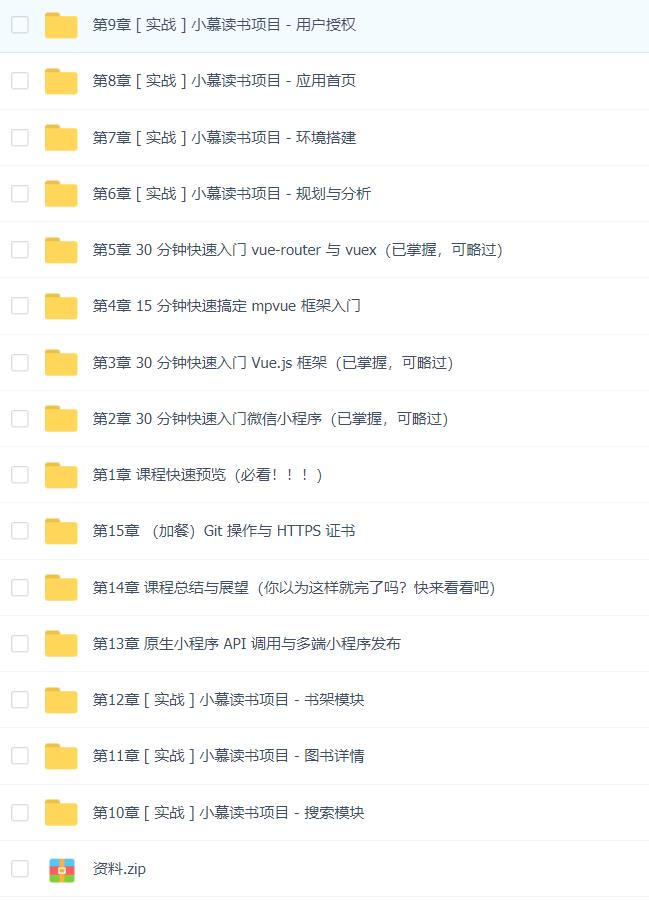Image resolution: width=649 pixels, height=900 pixels.
Task: Open the 第6章 规划与分析 folder
Action: [x=231, y=194]
